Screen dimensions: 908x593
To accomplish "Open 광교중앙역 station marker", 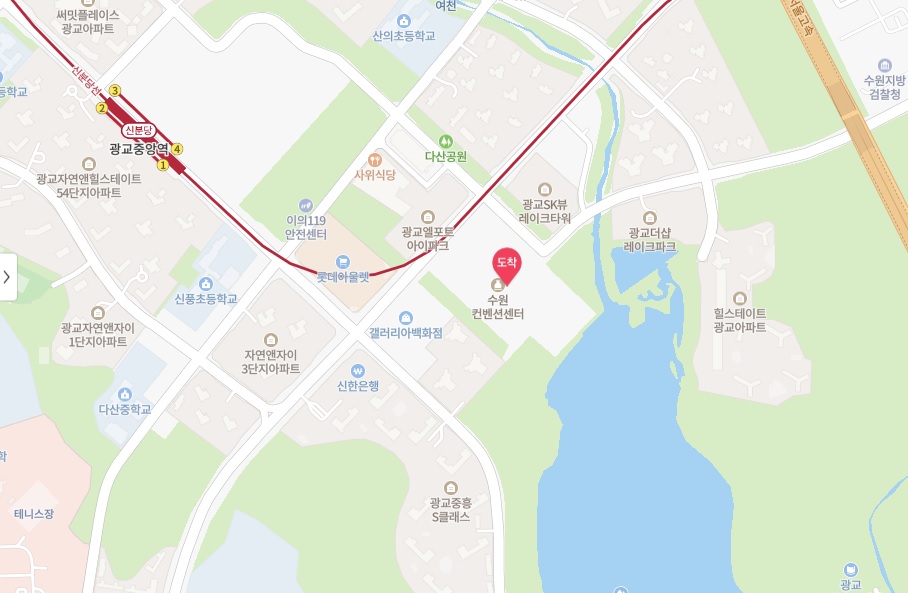I will (139, 148).
